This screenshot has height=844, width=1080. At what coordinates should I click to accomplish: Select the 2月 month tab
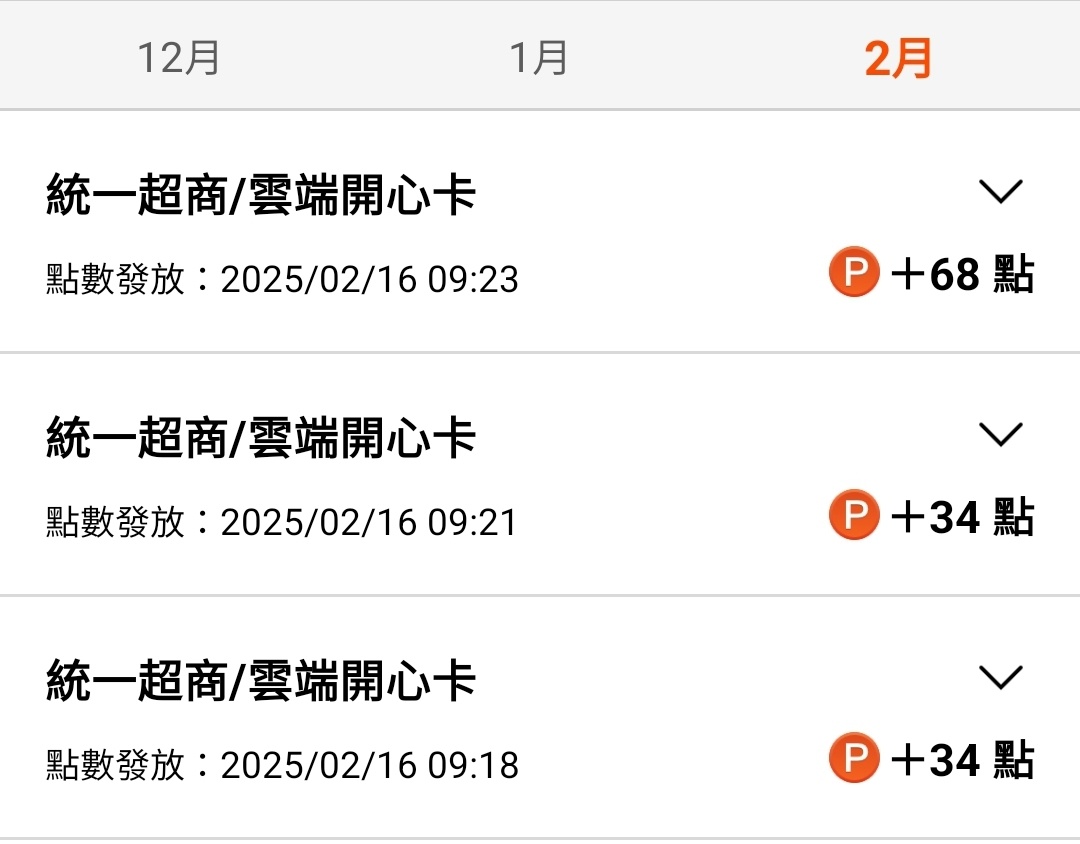tap(898, 58)
